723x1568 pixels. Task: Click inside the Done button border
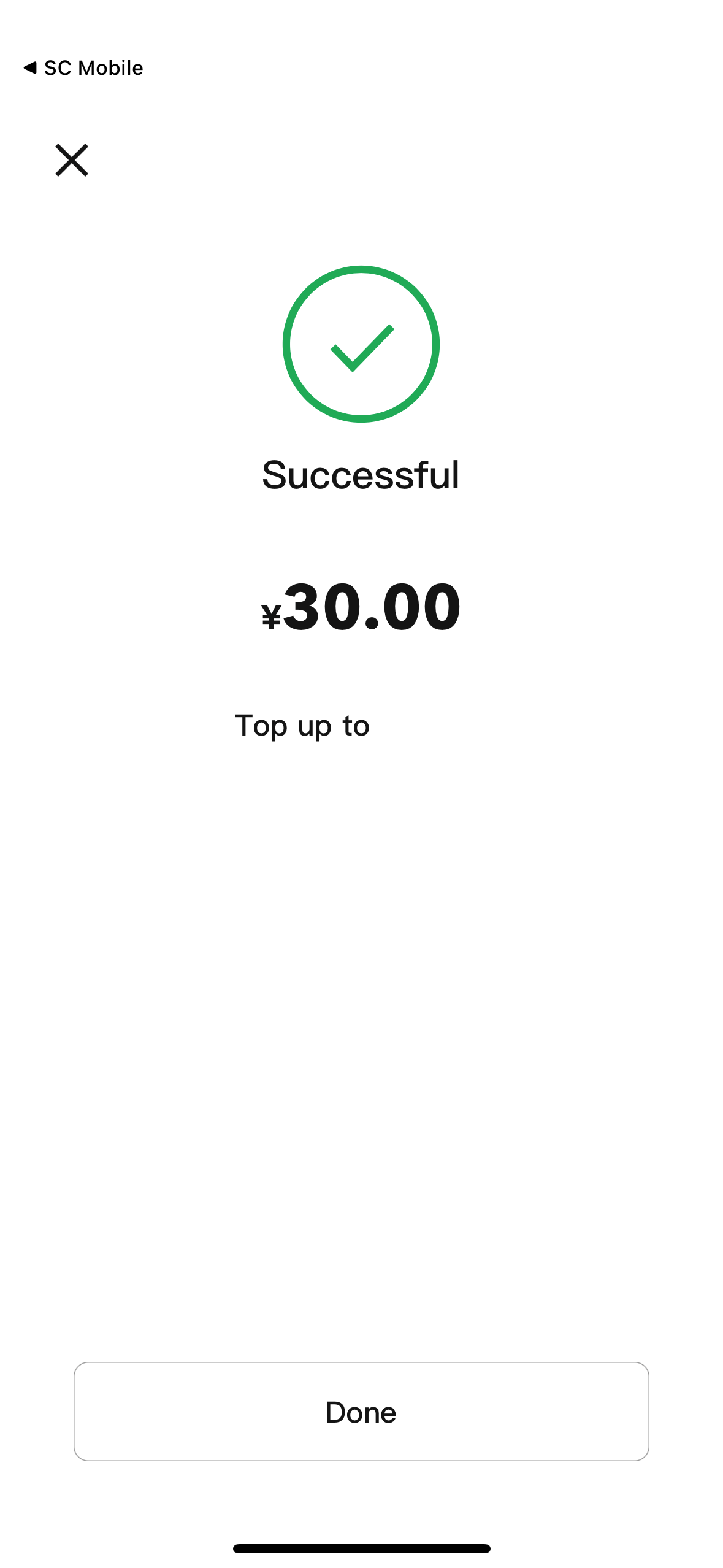click(x=361, y=1412)
